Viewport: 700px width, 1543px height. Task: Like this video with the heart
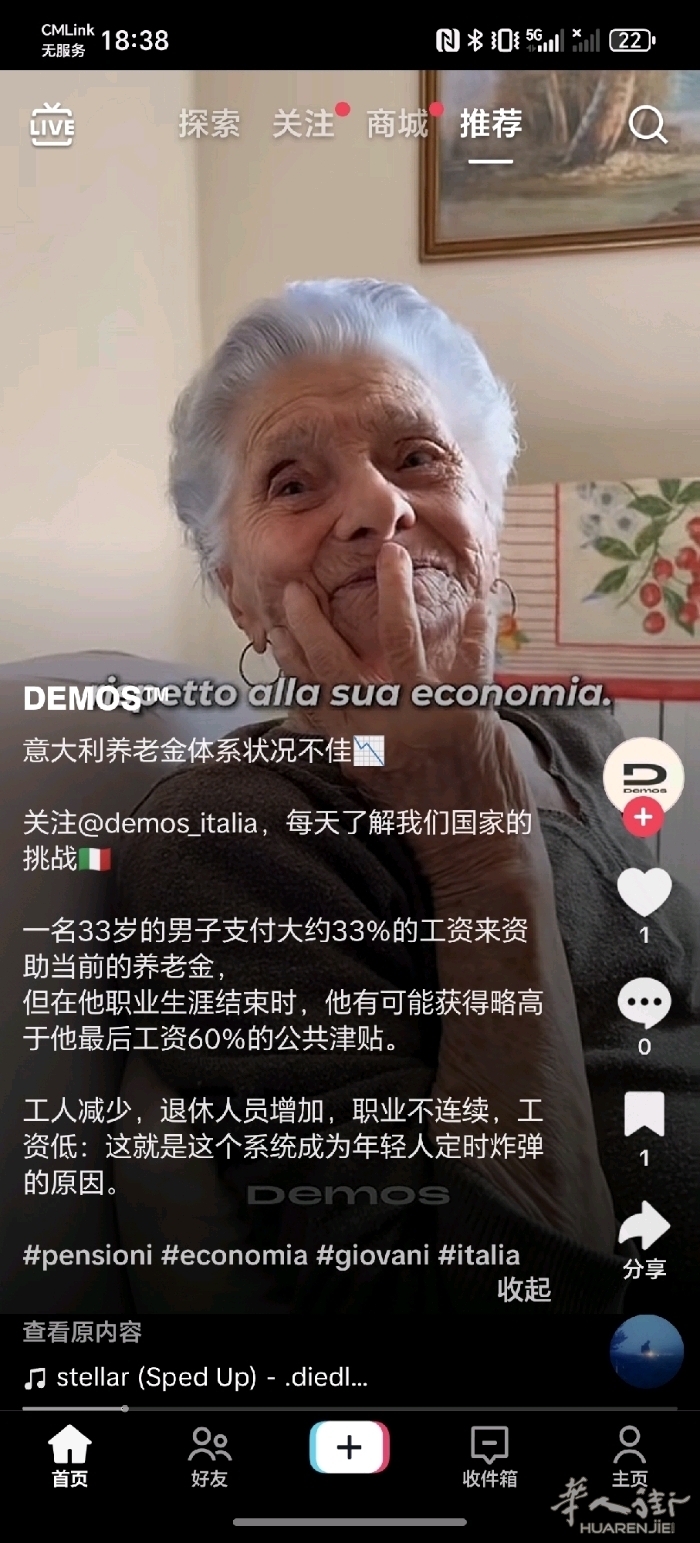[644, 892]
